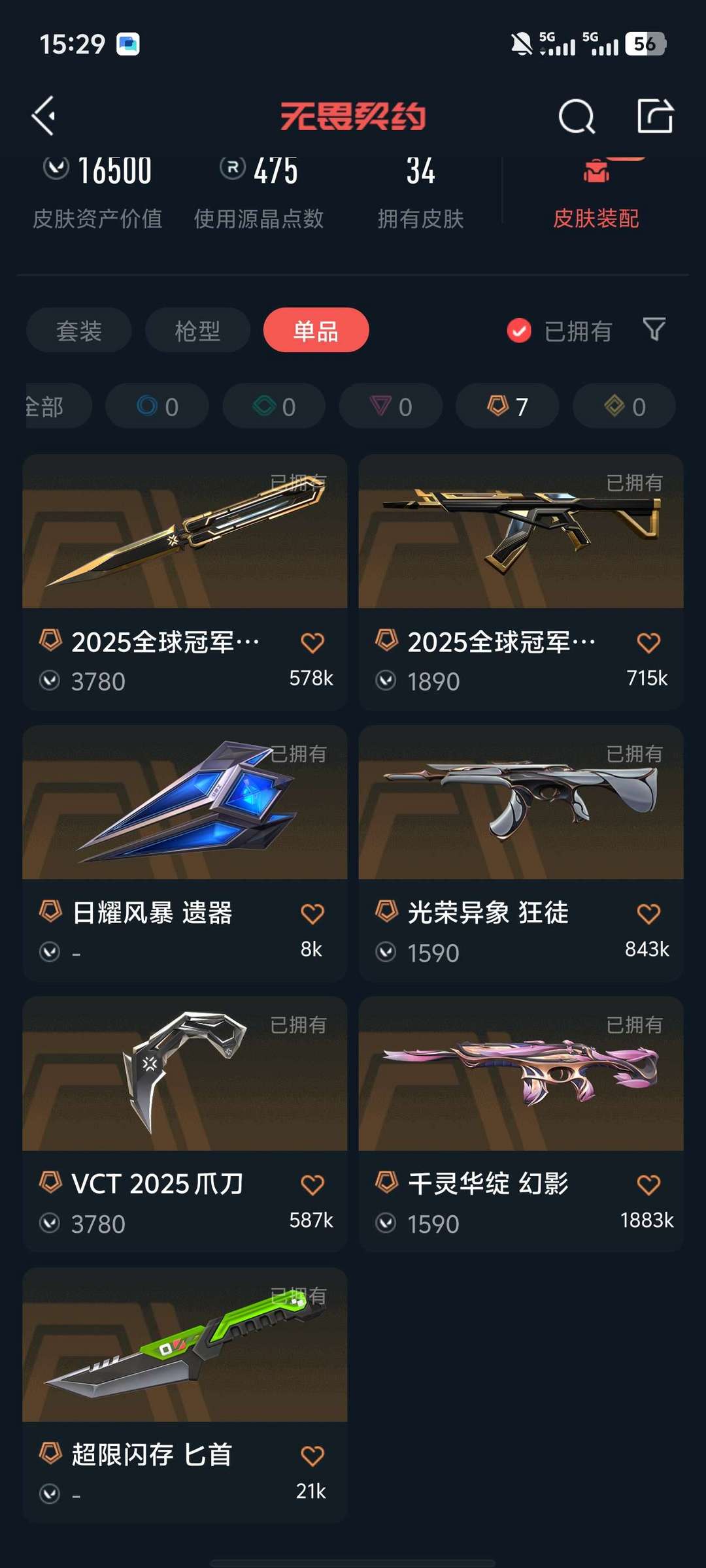The width and height of the screenshot is (706, 1568).
Task: Favorite the 千灵华绽 幻影 skin
Action: point(649,1184)
